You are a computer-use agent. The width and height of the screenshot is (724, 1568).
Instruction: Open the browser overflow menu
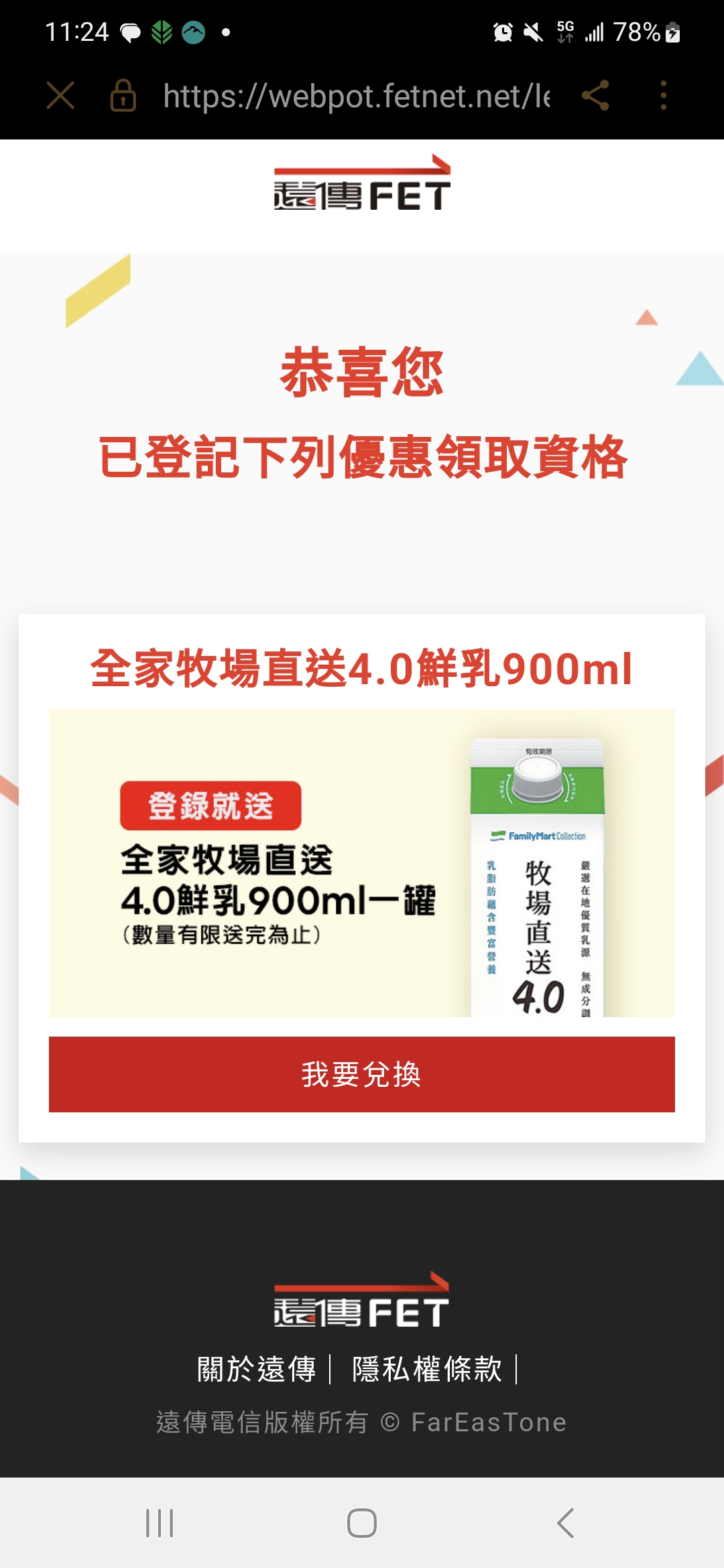[664, 95]
